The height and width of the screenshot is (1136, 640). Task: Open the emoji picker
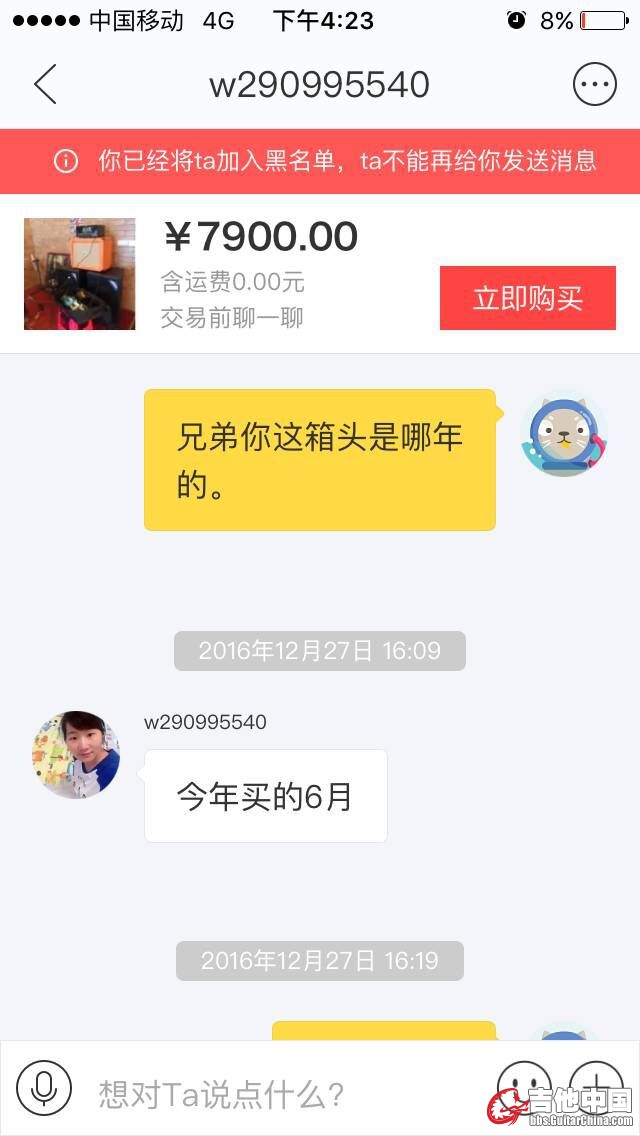(x=524, y=1086)
